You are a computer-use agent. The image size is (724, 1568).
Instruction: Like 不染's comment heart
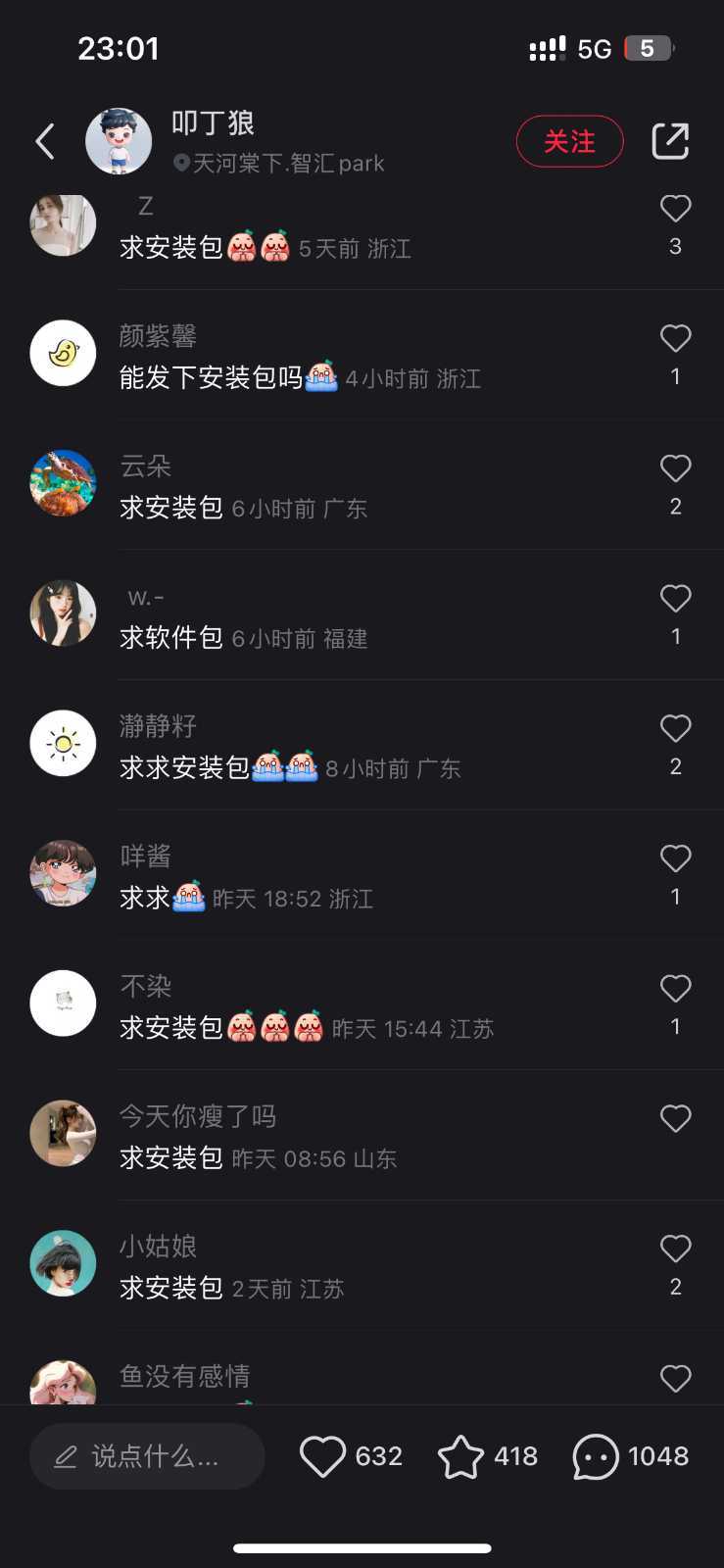[675, 989]
